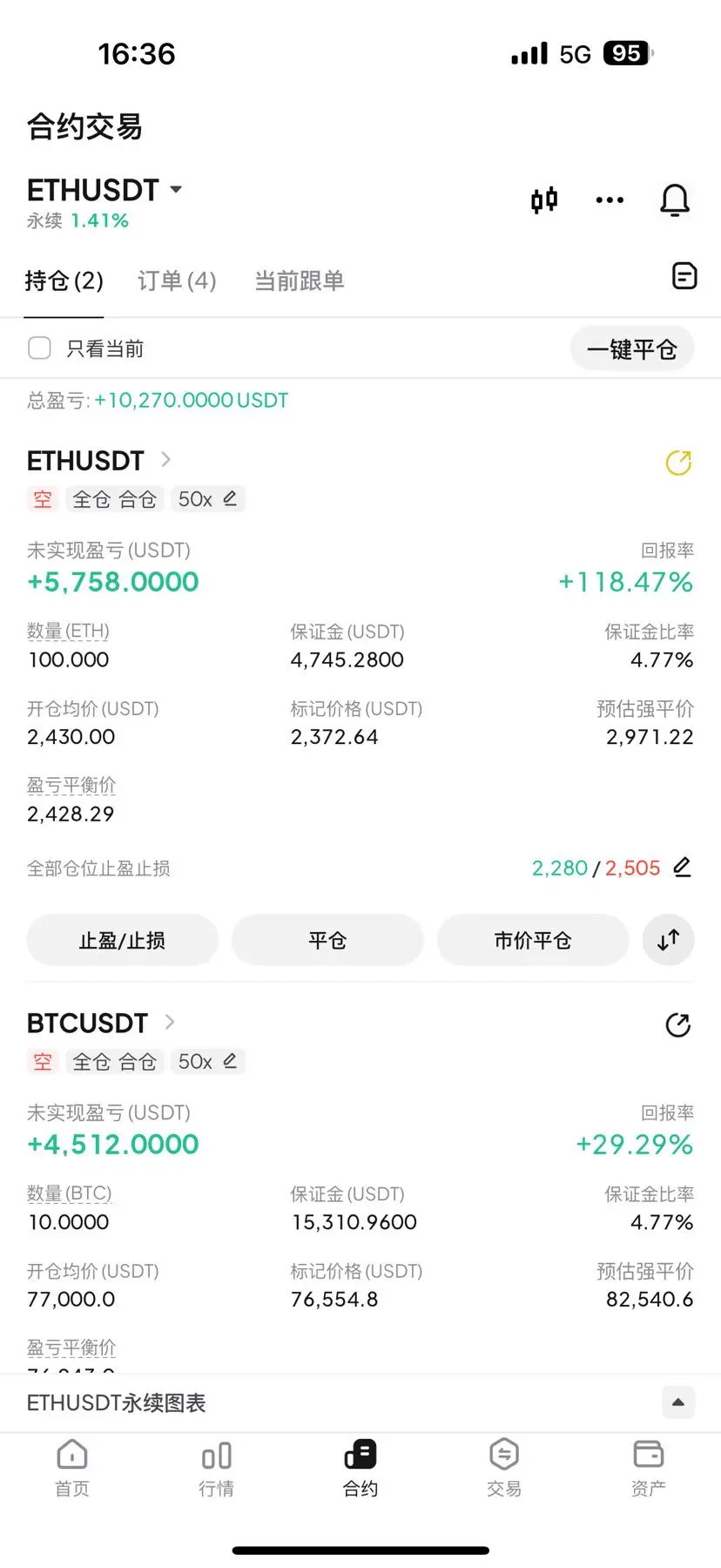The image size is (721, 1568).
Task: Open the three-dot overflow menu
Action: [610, 200]
